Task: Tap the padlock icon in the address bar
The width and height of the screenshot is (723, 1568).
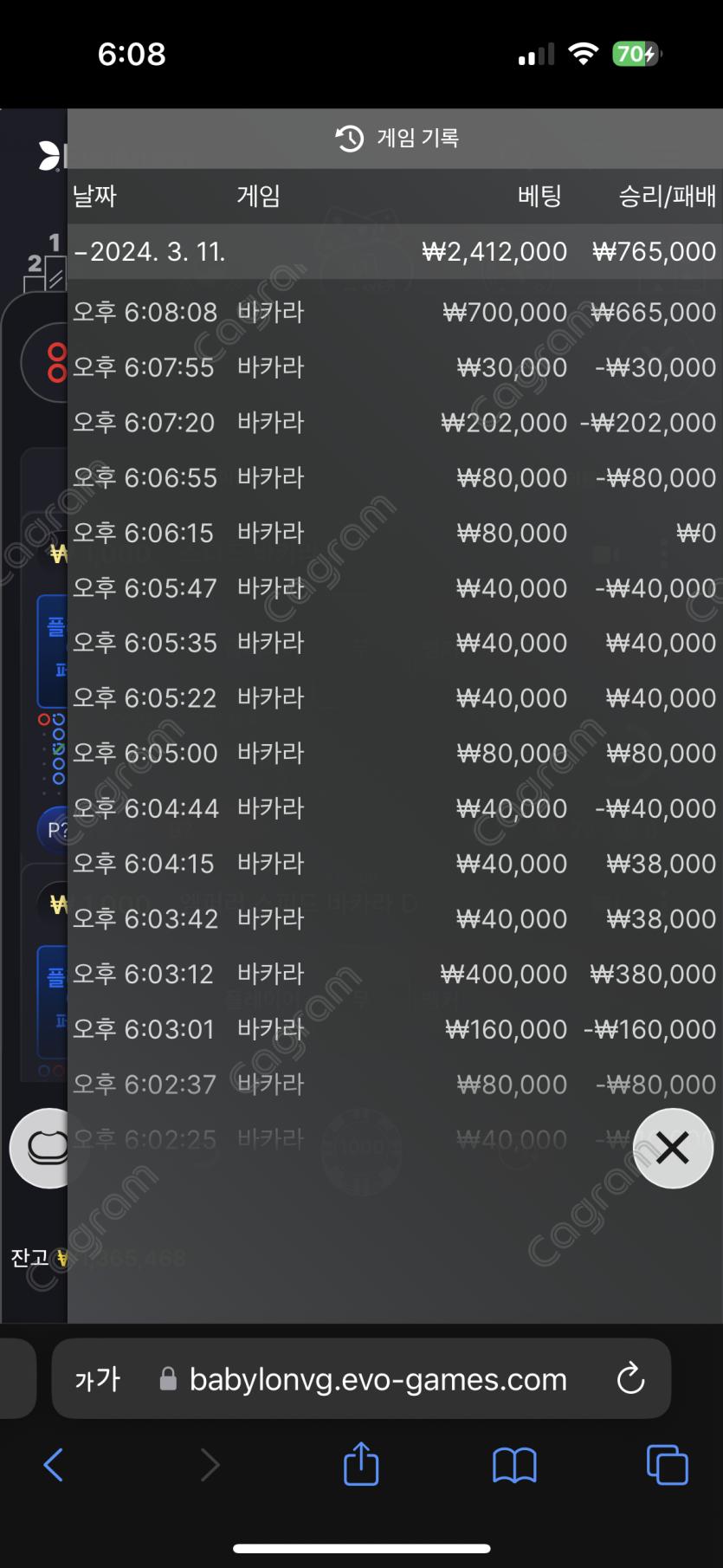Action: pyautogui.click(x=167, y=1379)
